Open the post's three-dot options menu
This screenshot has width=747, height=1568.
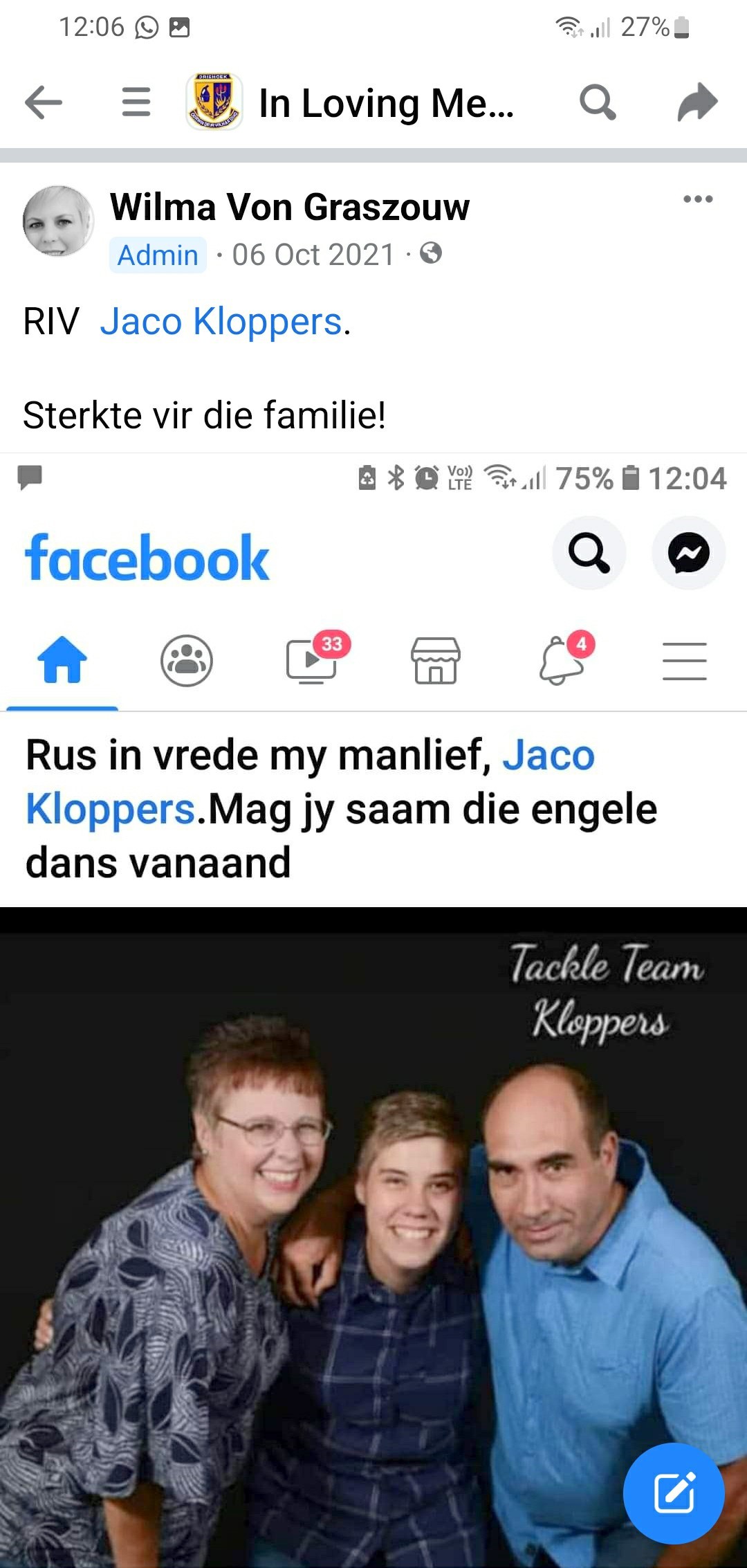[698, 199]
